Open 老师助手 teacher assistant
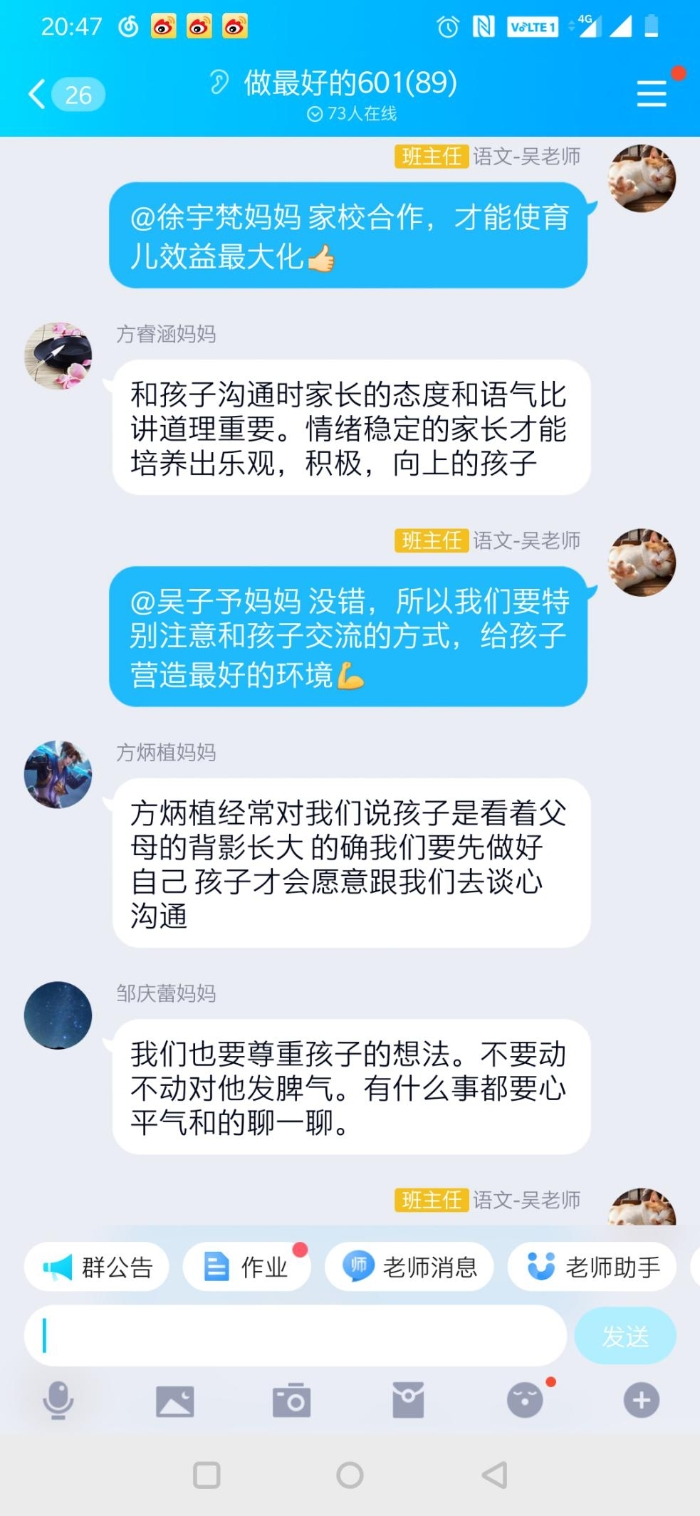Viewport: 700px width, 1516px height. point(593,1268)
